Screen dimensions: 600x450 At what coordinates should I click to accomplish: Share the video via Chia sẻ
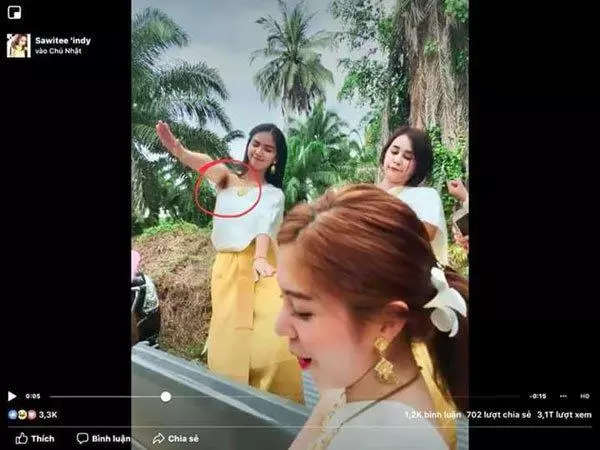(x=176, y=438)
